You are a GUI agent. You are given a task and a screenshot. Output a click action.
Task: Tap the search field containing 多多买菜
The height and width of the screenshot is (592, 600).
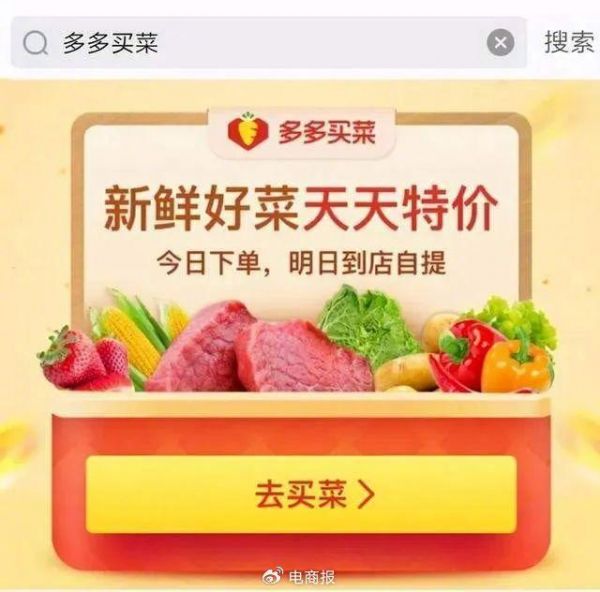[x=260, y=43]
